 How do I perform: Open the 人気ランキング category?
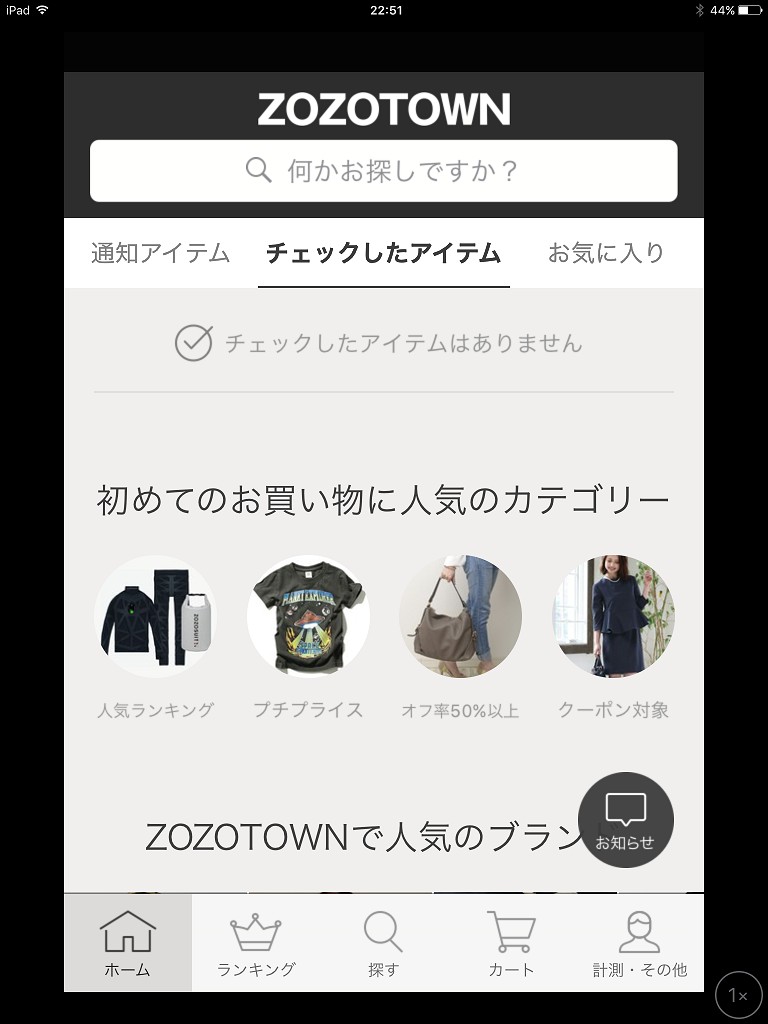pos(155,617)
